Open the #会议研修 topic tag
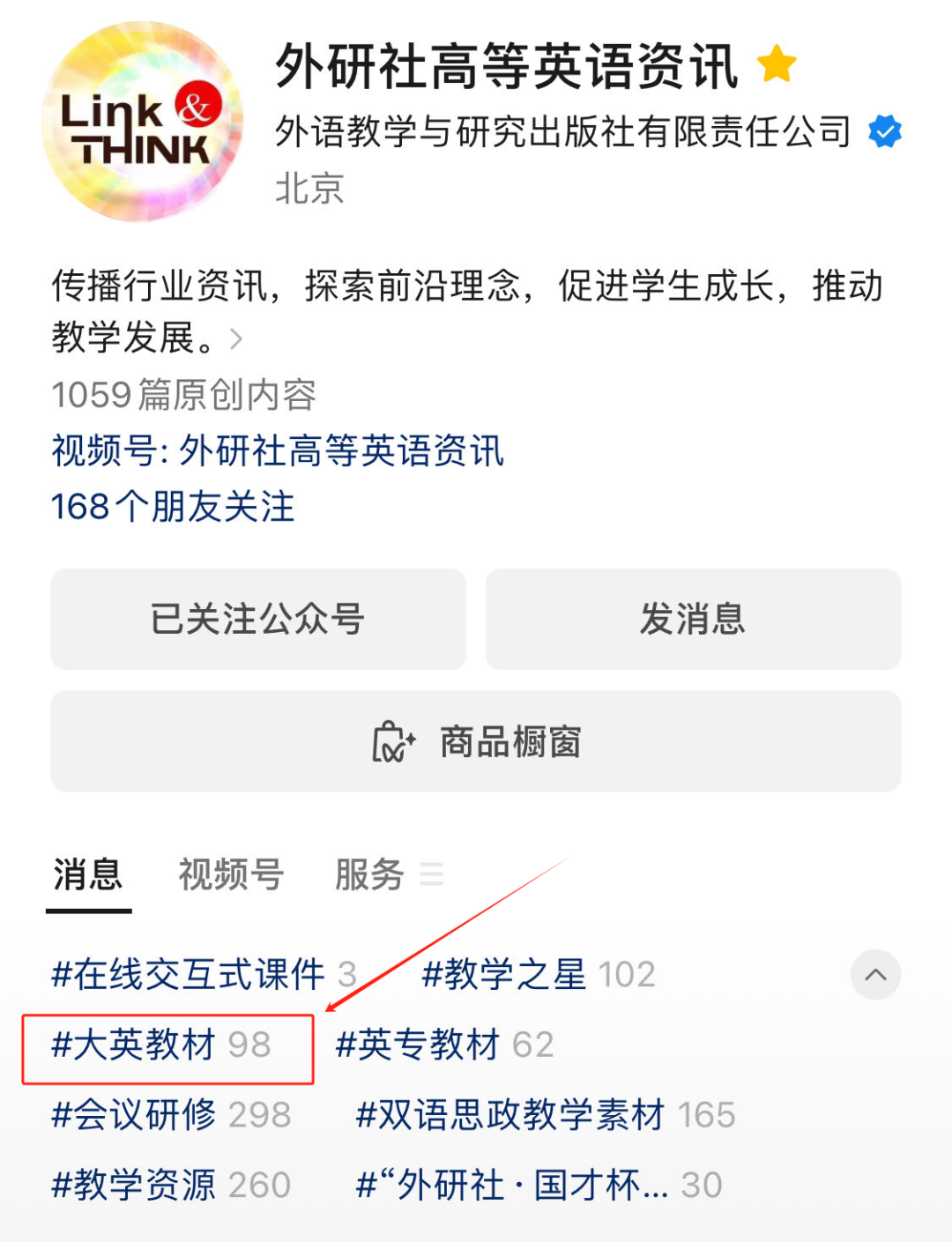The height and width of the screenshot is (1242, 952). [x=171, y=1115]
